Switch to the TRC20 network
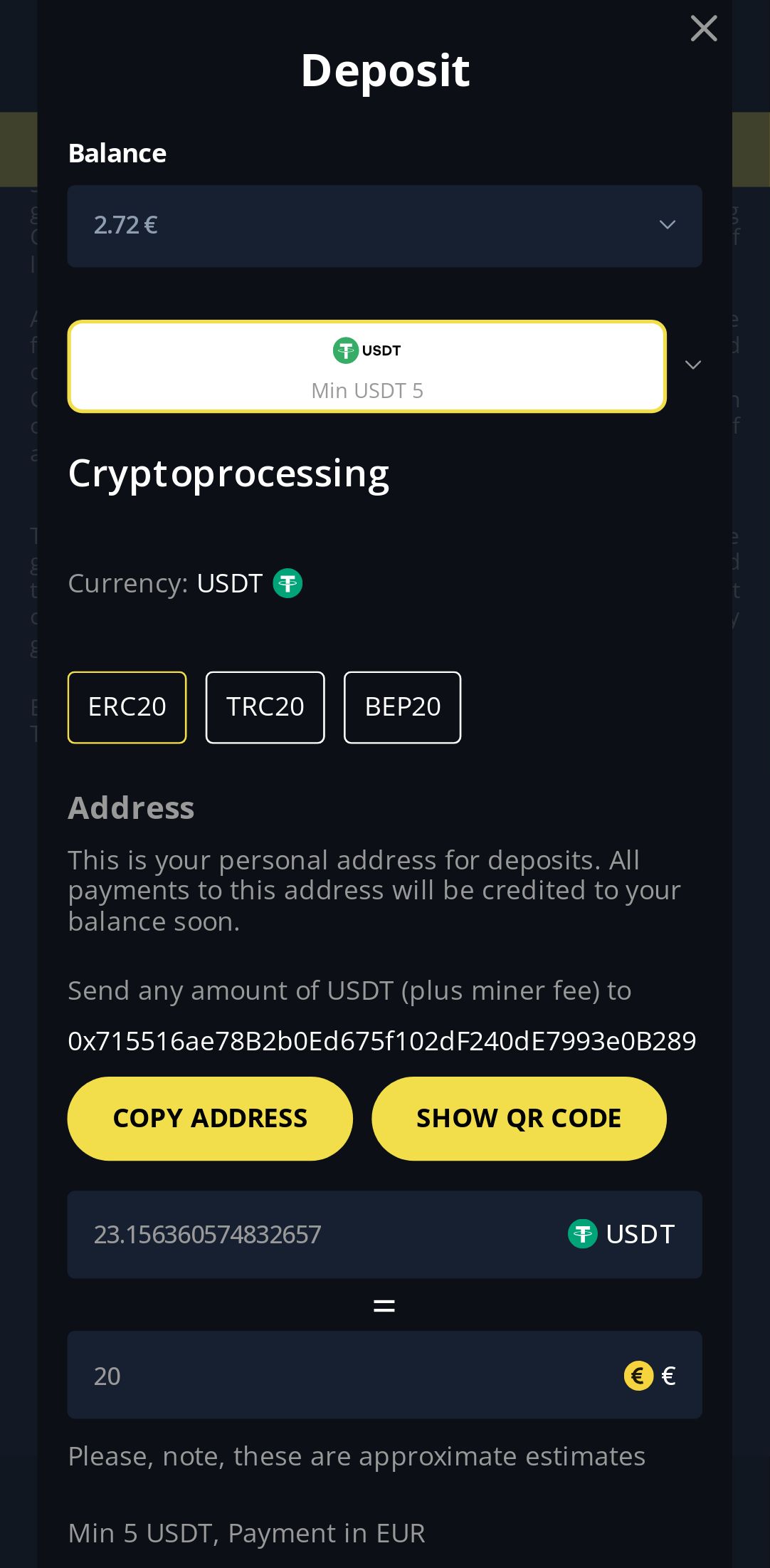Image resolution: width=770 pixels, height=1568 pixels. click(x=265, y=707)
